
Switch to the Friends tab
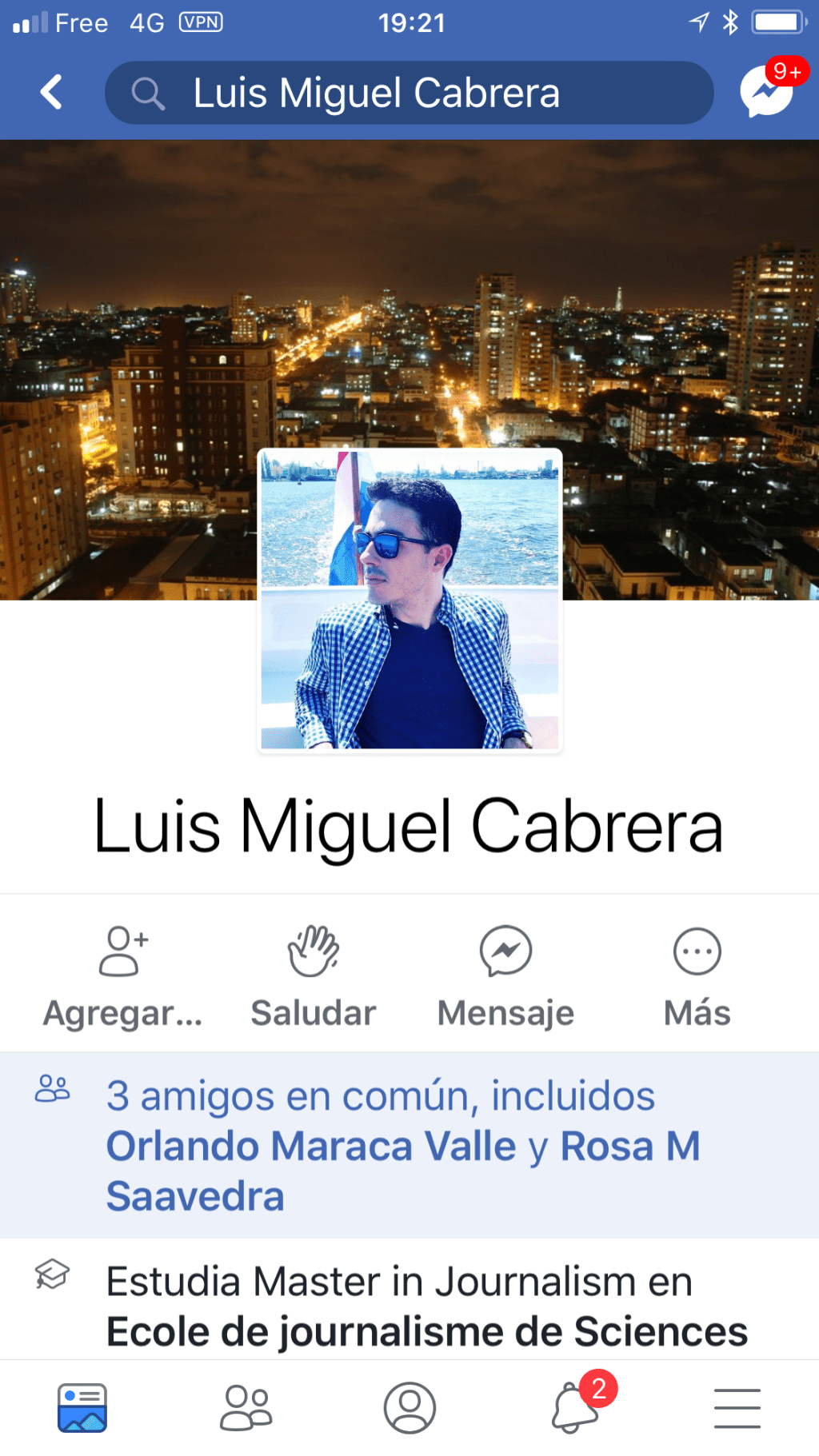point(246,1407)
